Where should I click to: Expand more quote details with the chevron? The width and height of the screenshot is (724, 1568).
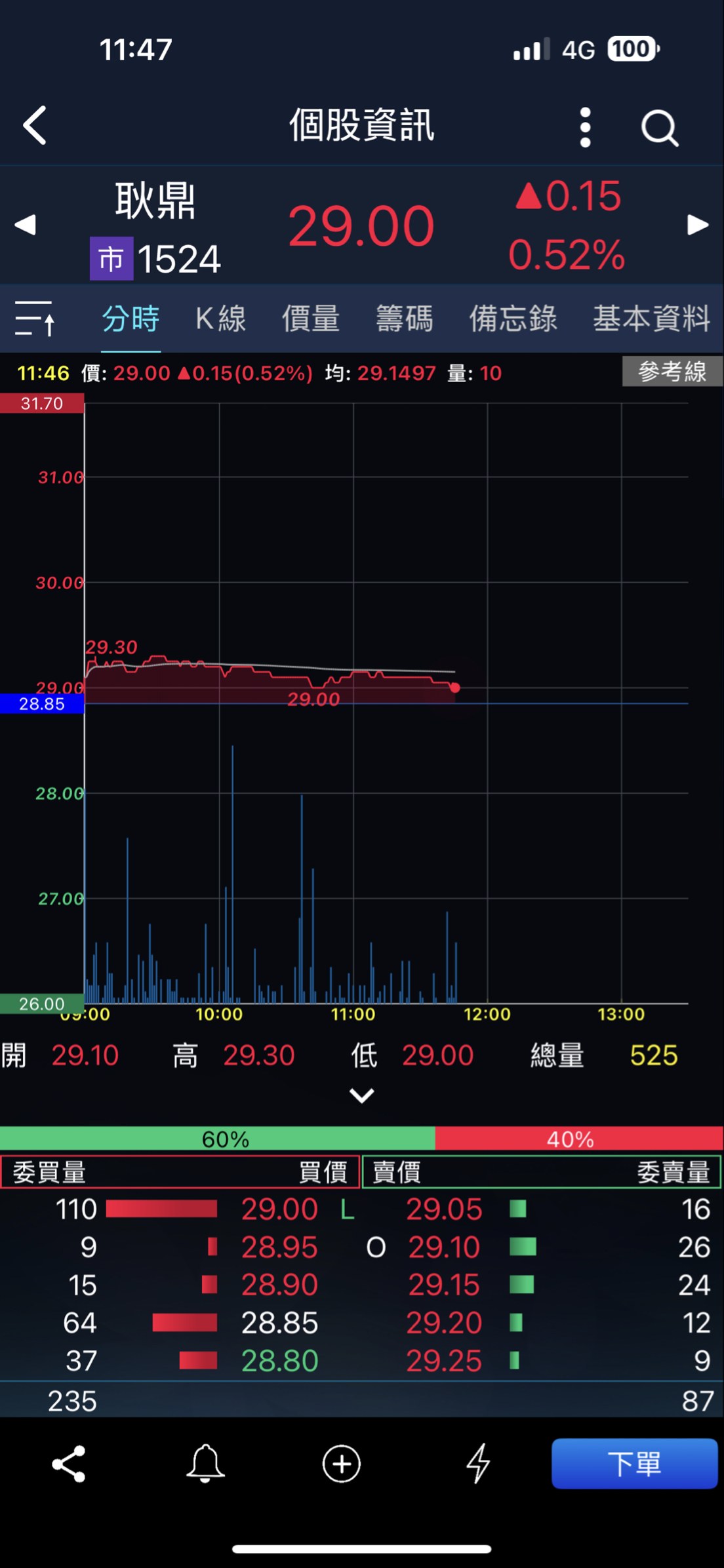tap(361, 1095)
